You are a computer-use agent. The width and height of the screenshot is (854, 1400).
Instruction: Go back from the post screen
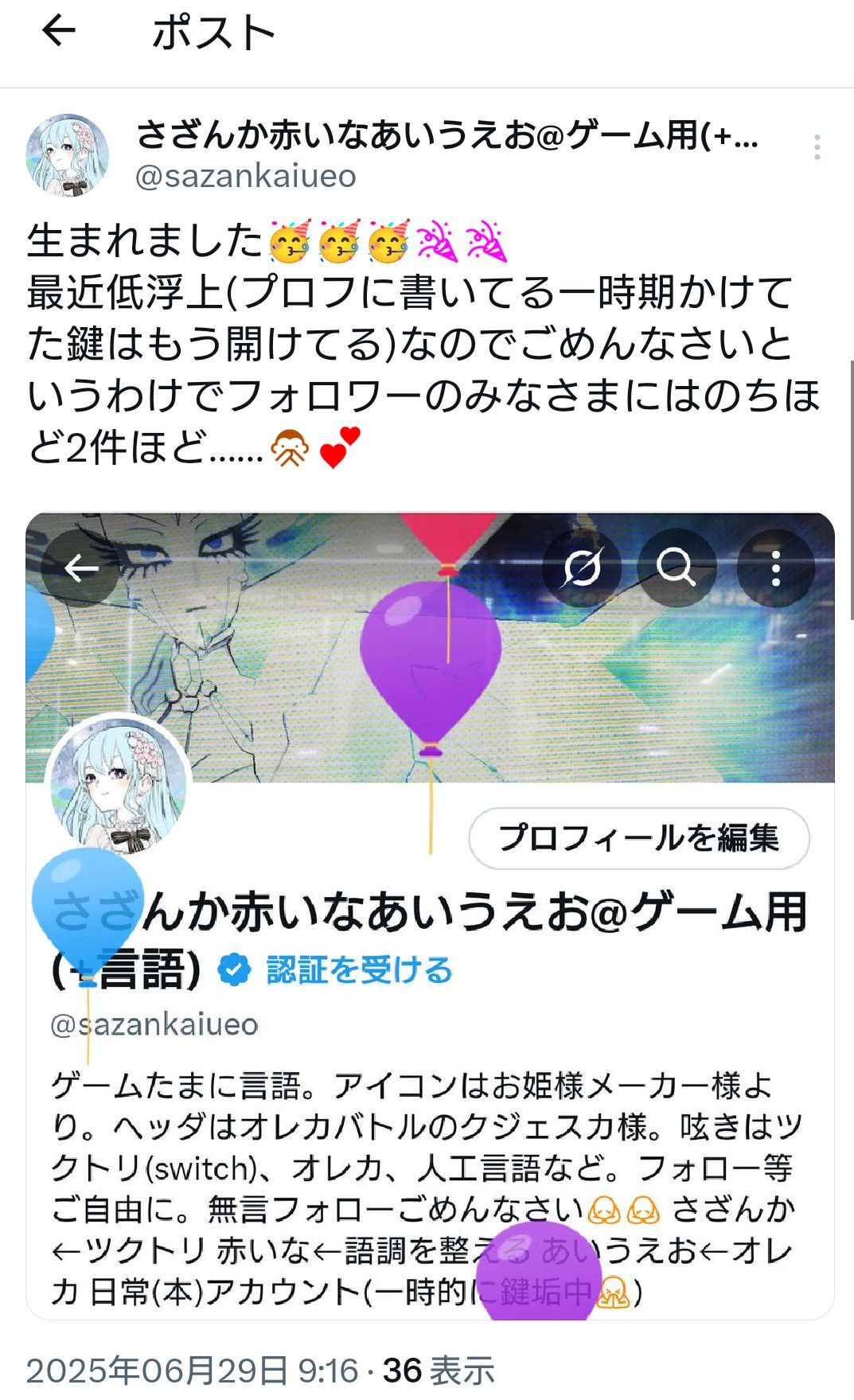58,32
